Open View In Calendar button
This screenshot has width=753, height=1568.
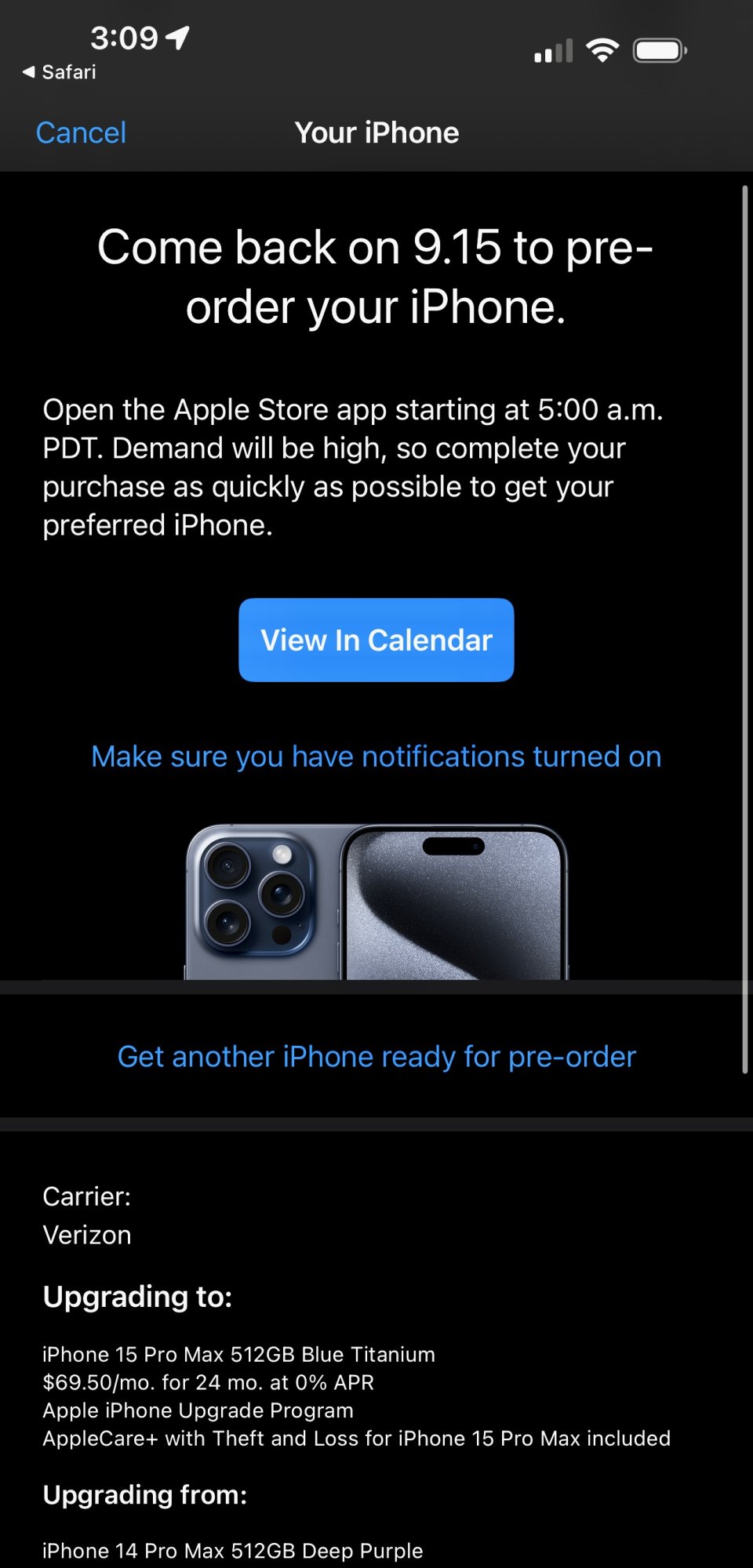point(376,640)
